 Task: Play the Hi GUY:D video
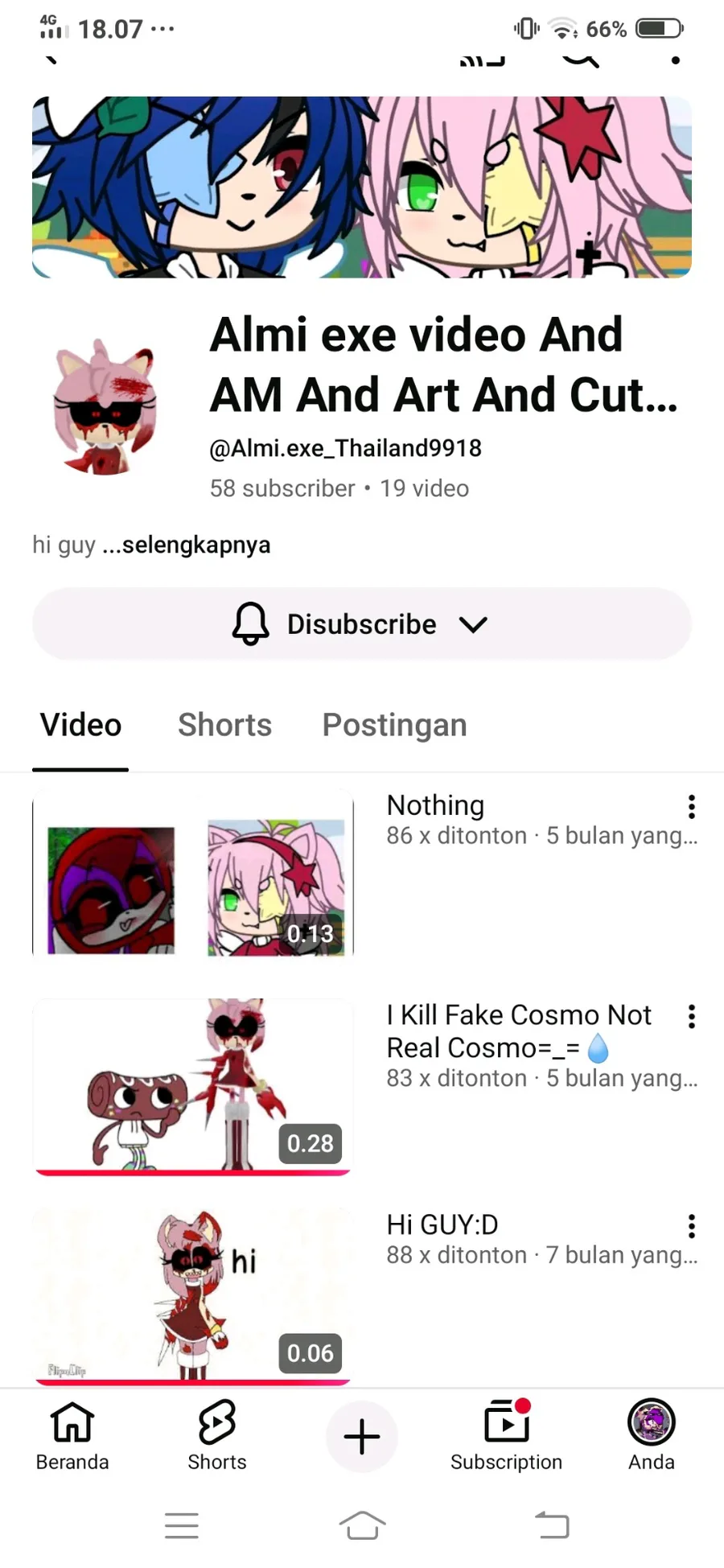pos(193,1295)
